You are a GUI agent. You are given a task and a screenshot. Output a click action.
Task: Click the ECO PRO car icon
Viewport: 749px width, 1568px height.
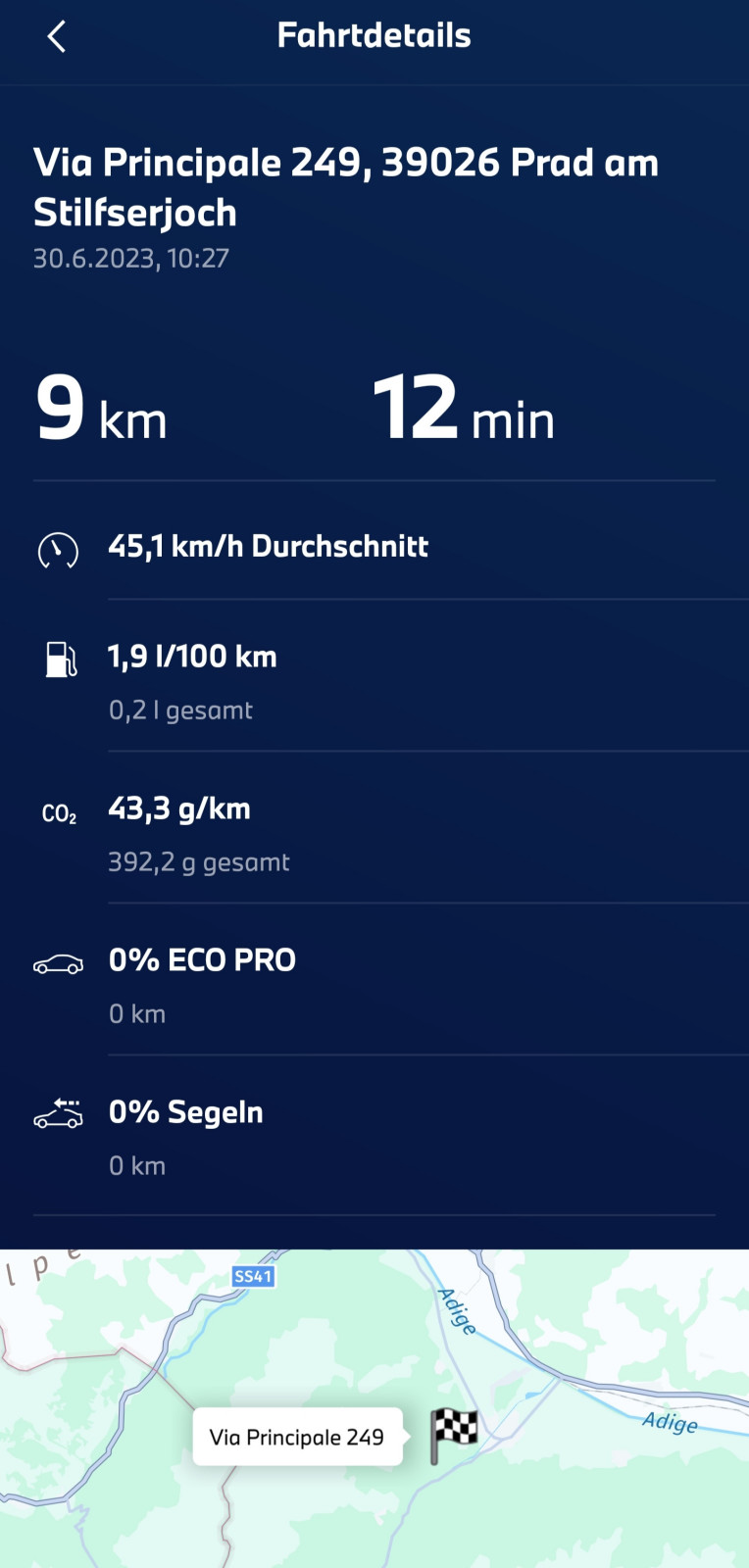click(x=59, y=963)
